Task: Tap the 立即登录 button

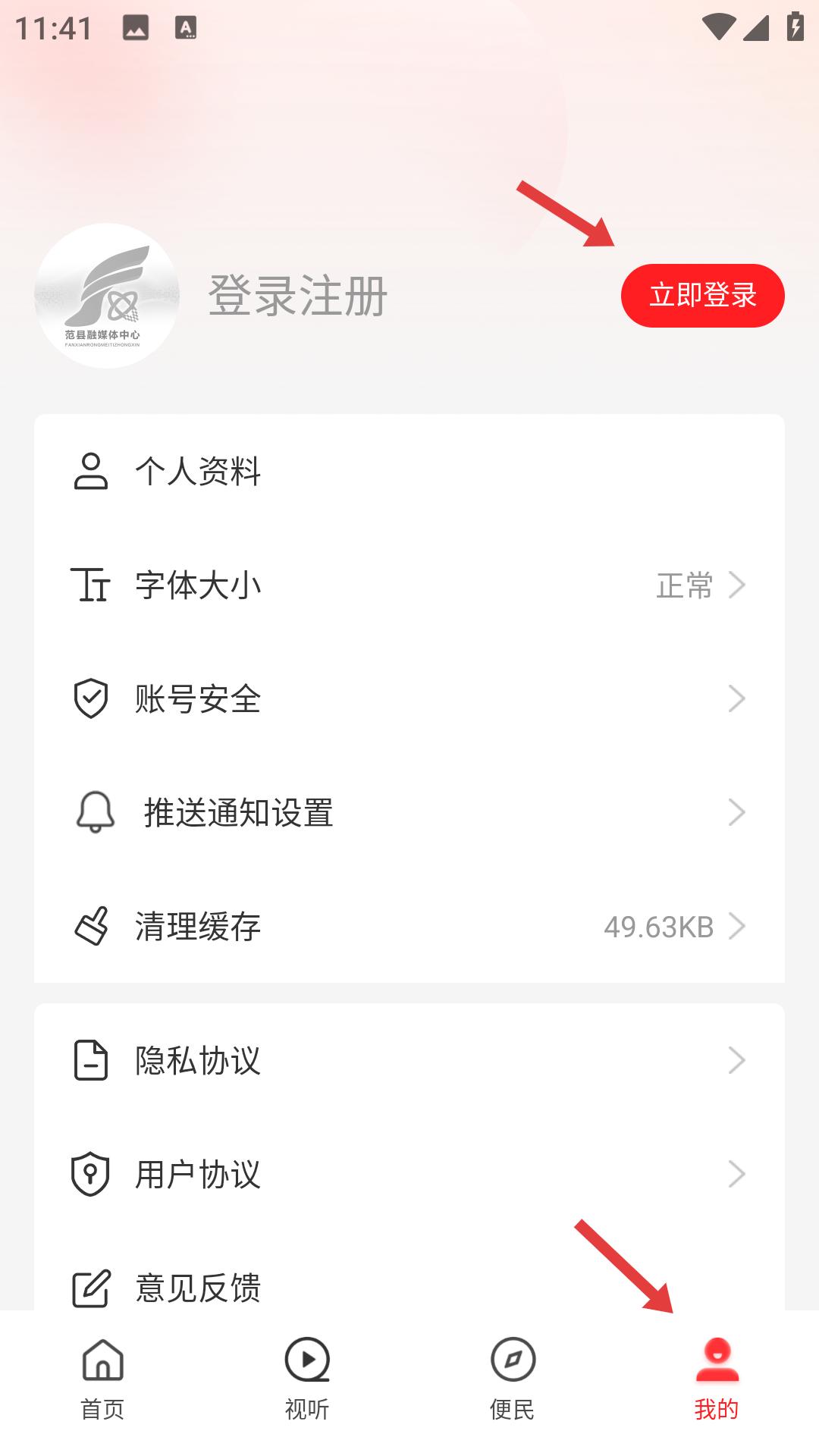Action: coord(702,295)
